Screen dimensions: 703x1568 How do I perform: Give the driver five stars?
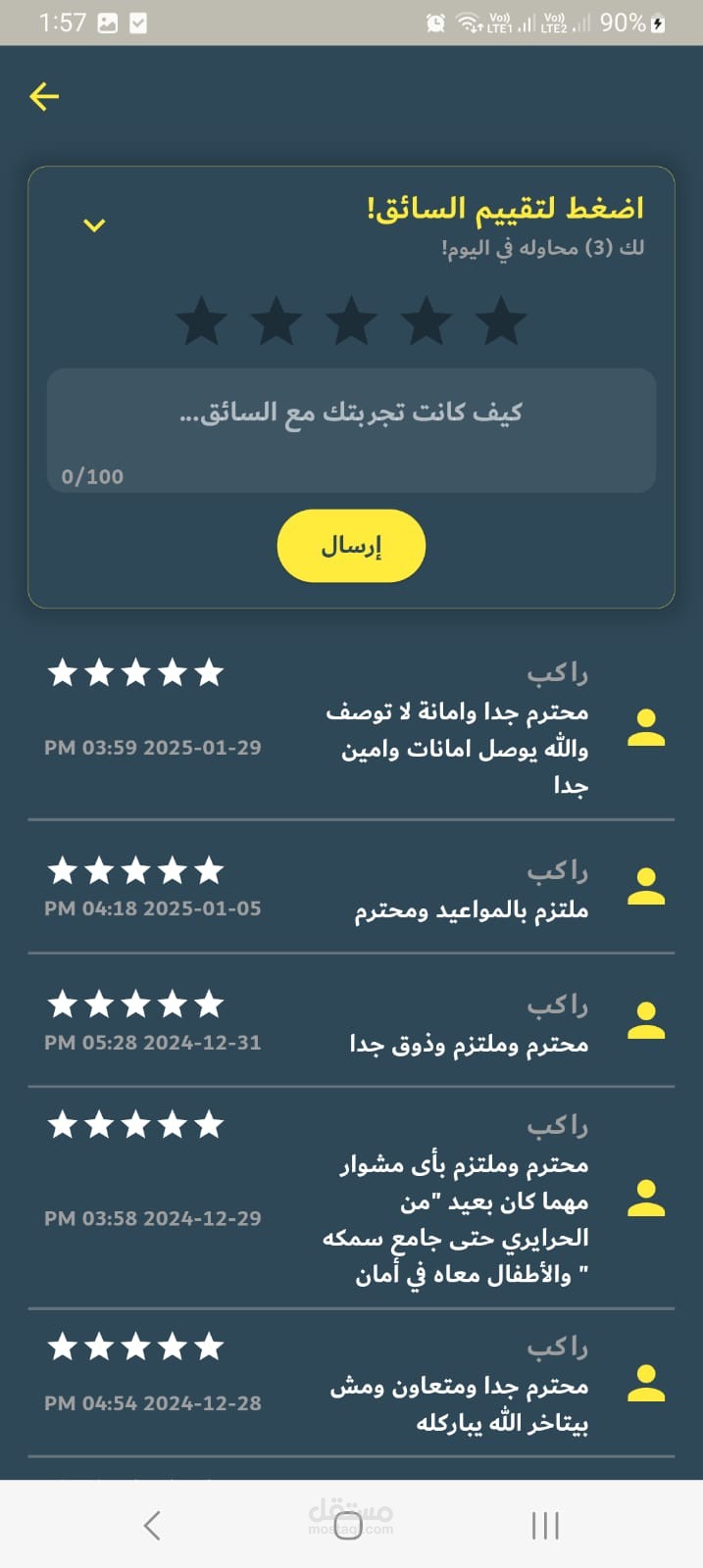[201, 322]
